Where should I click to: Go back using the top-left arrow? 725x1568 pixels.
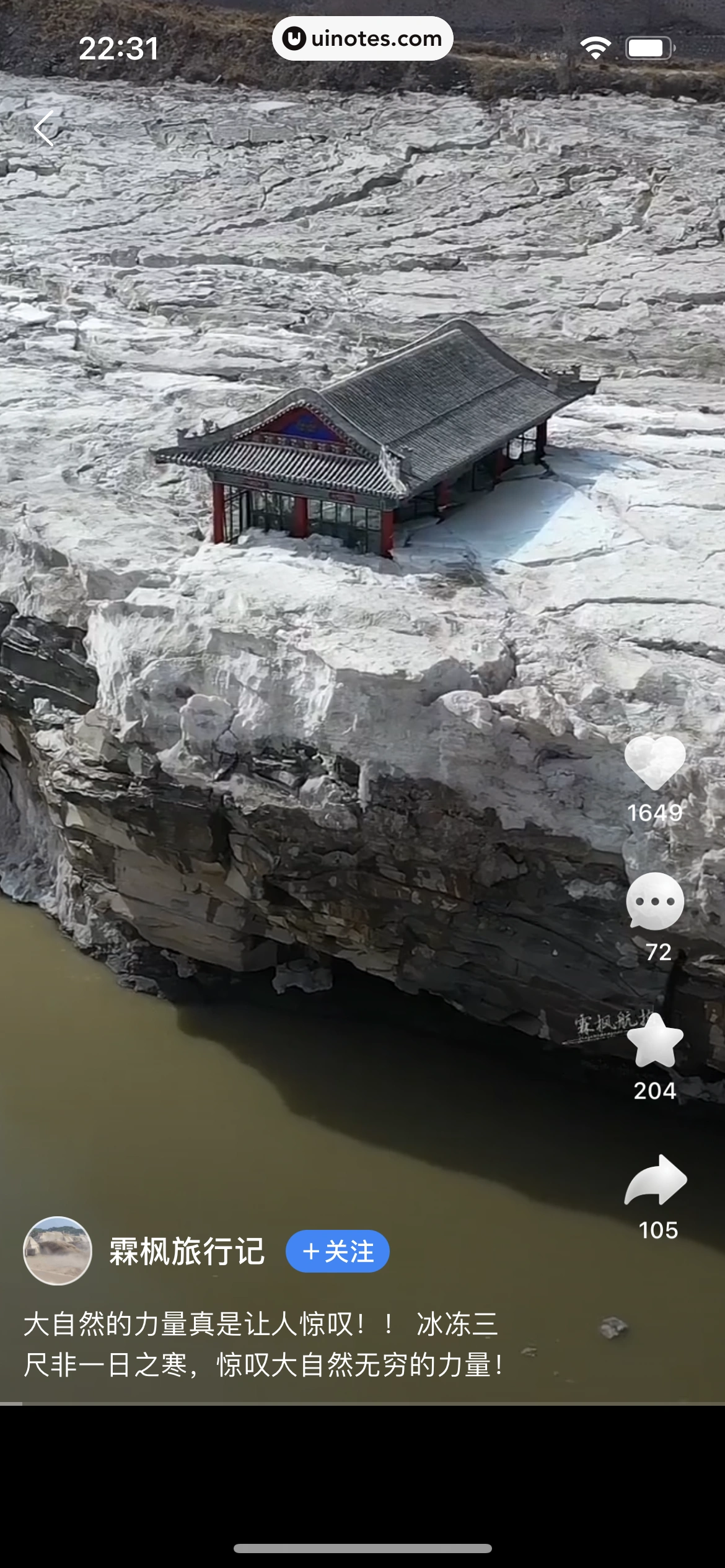coord(44,129)
